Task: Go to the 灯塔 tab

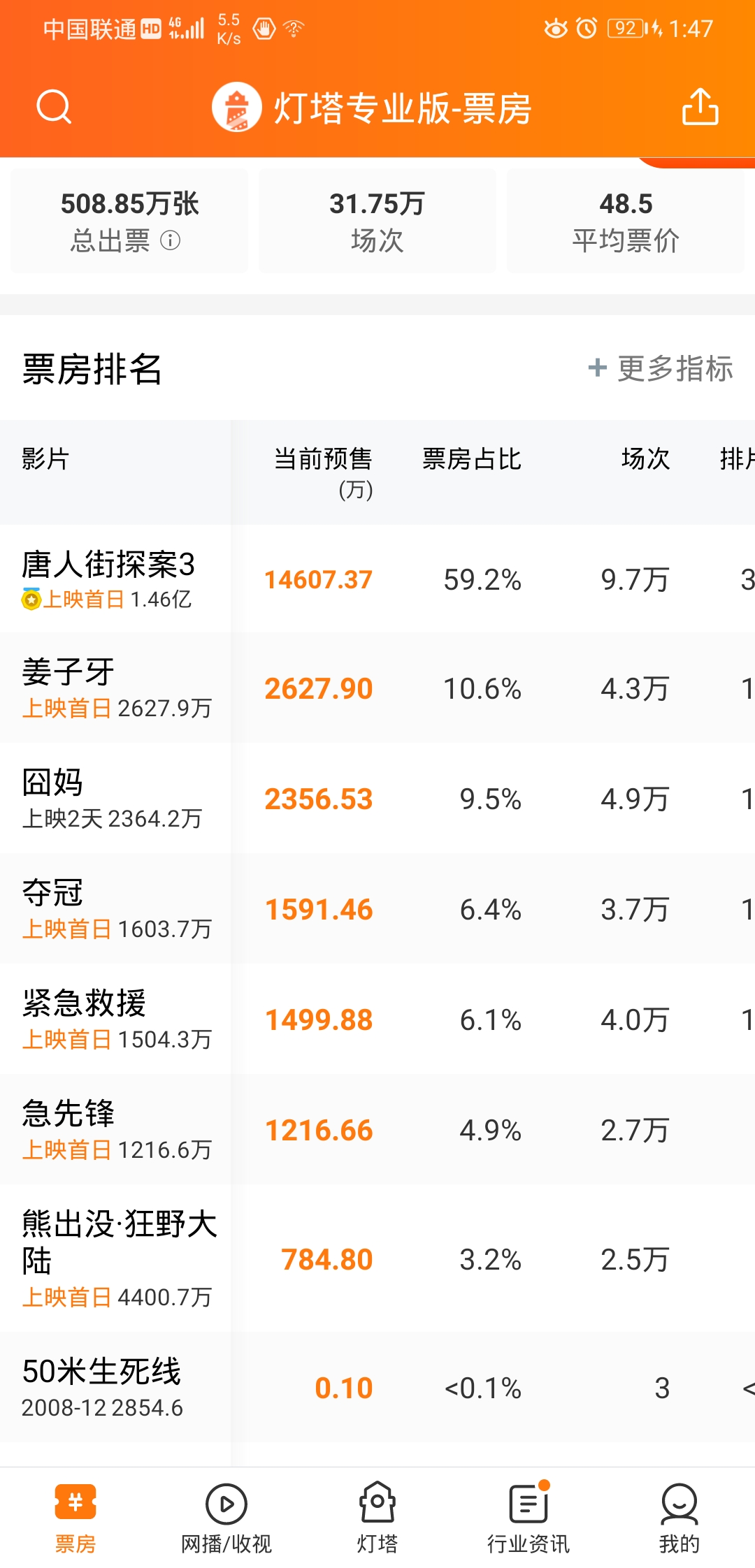Action: click(x=377, y=1518)
